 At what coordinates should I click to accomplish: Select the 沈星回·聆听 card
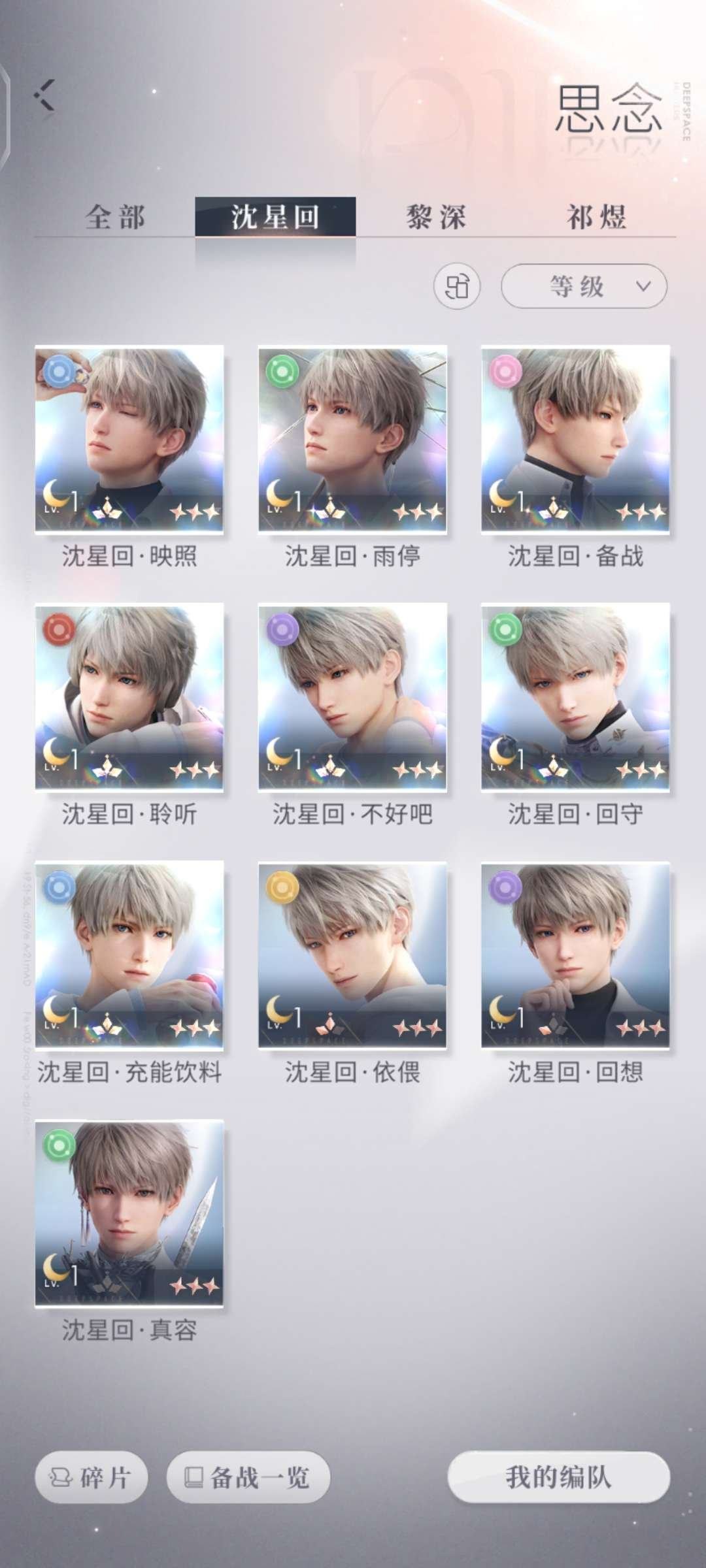point(129,697)
